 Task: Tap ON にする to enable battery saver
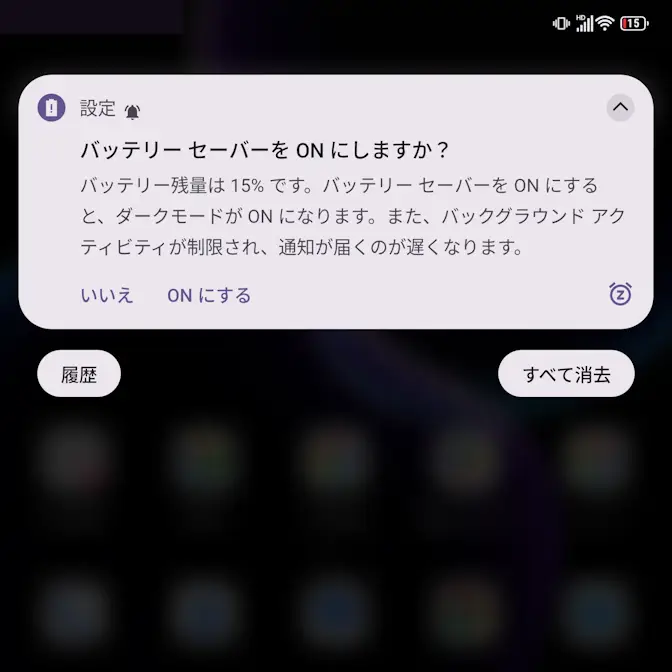[209, 295]
